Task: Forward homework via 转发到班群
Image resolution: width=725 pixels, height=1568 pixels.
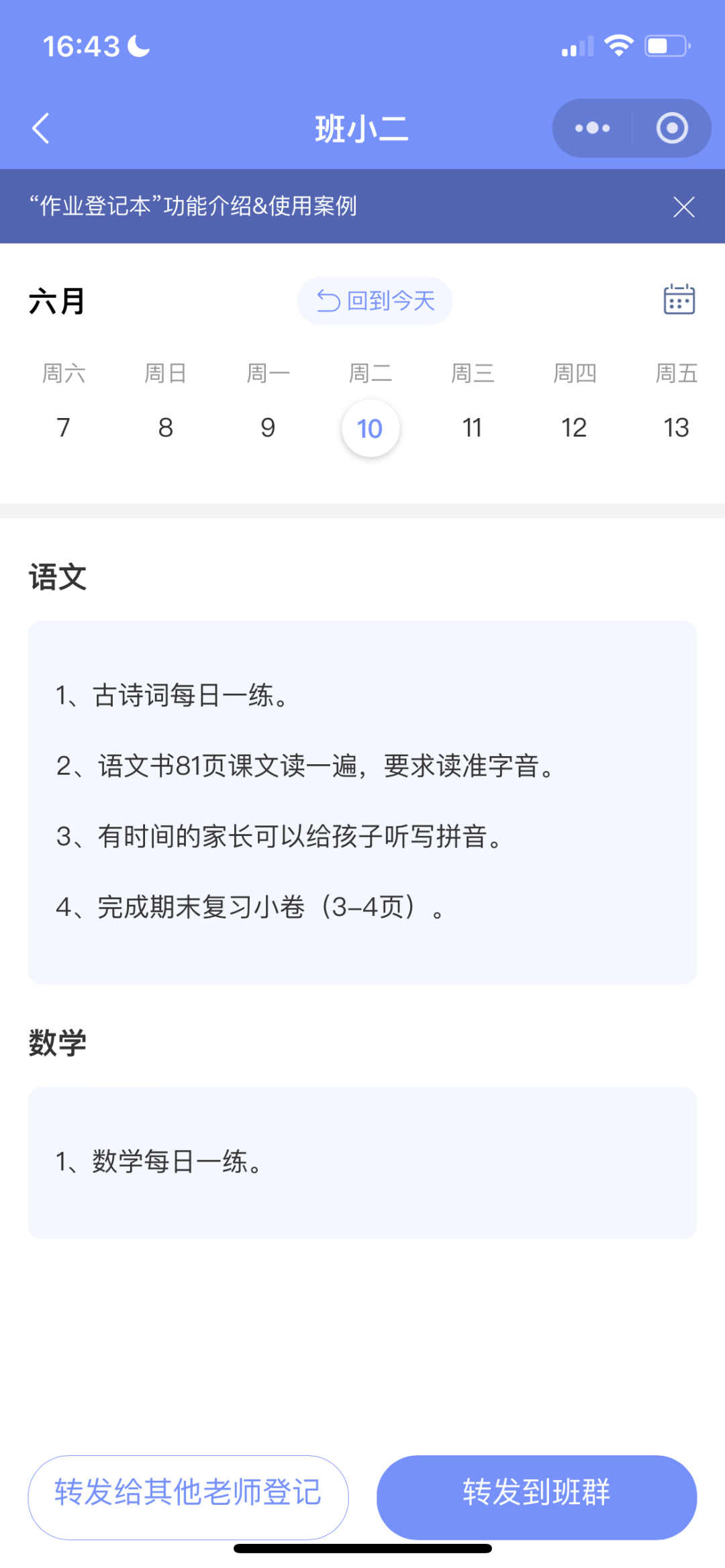Action: 536,1497
